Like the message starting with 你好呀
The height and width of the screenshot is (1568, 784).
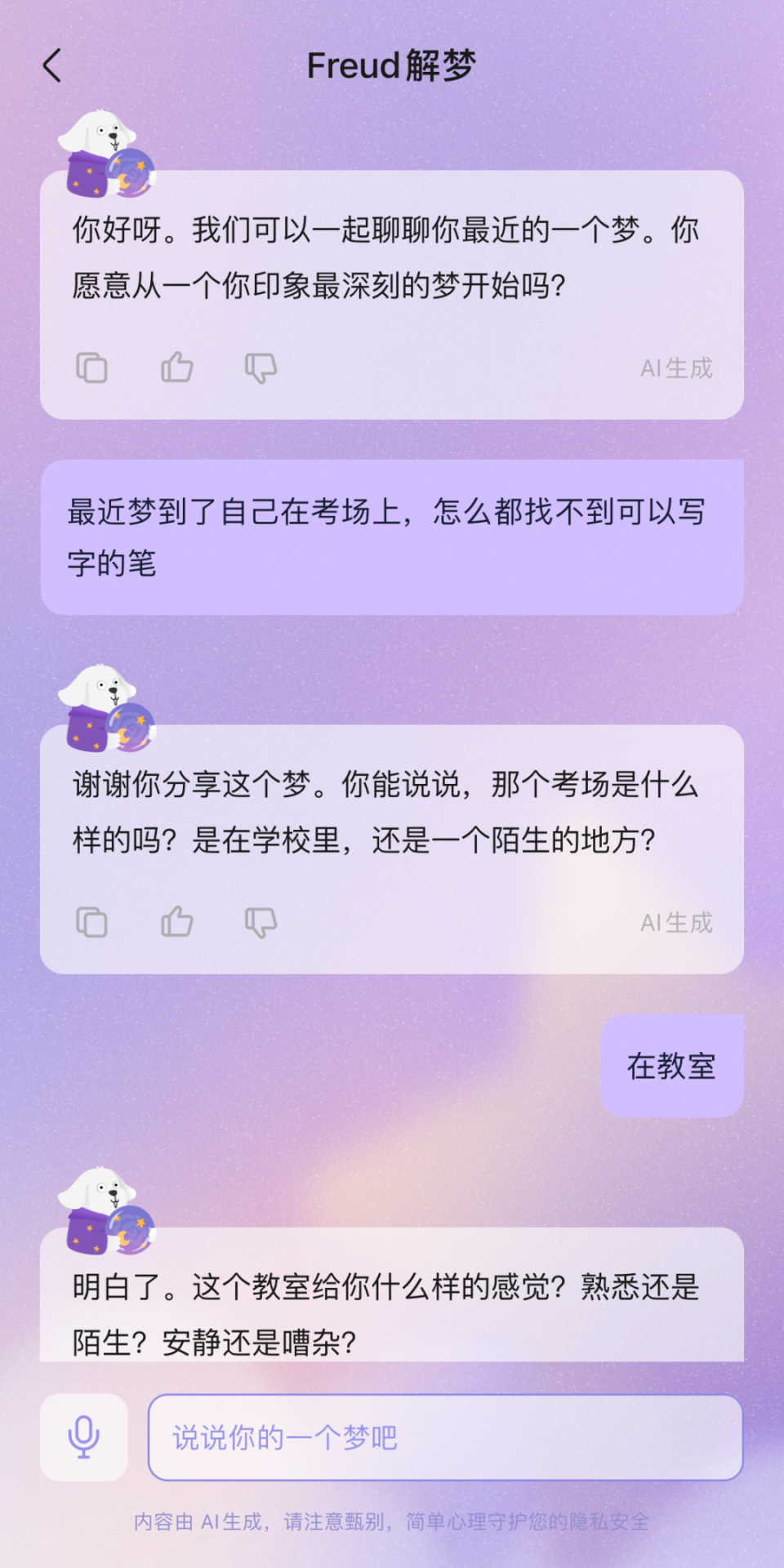click(x=176, y=367)
